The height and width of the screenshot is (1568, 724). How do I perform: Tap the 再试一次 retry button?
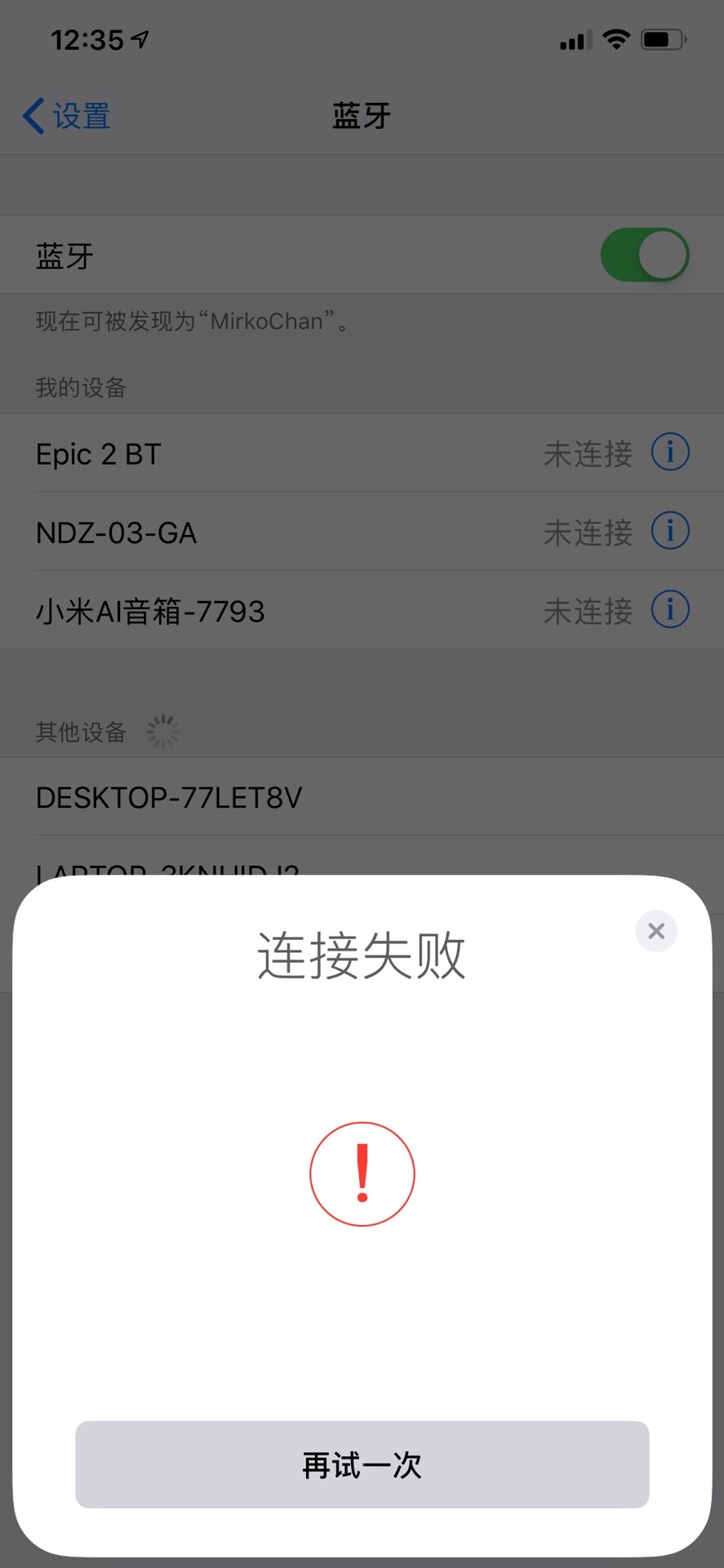[362, 1464]
